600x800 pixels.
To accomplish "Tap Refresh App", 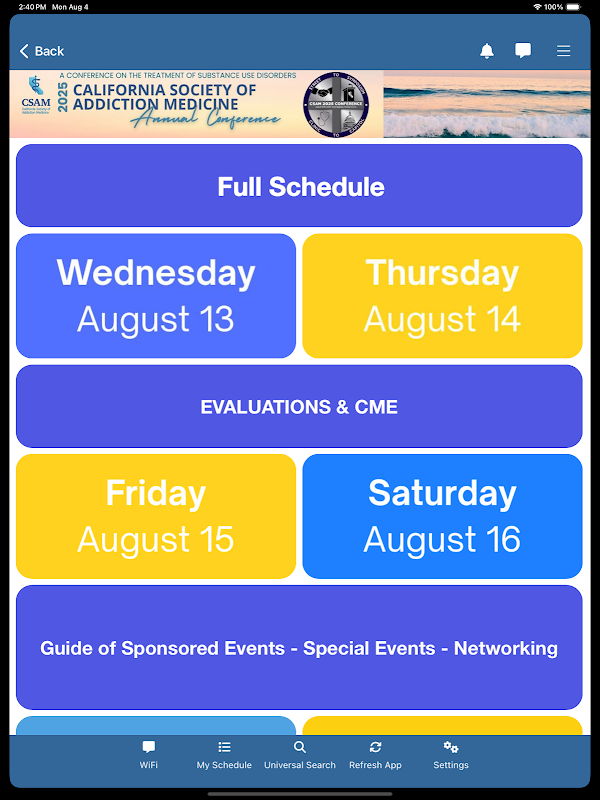I will point(375,755).
